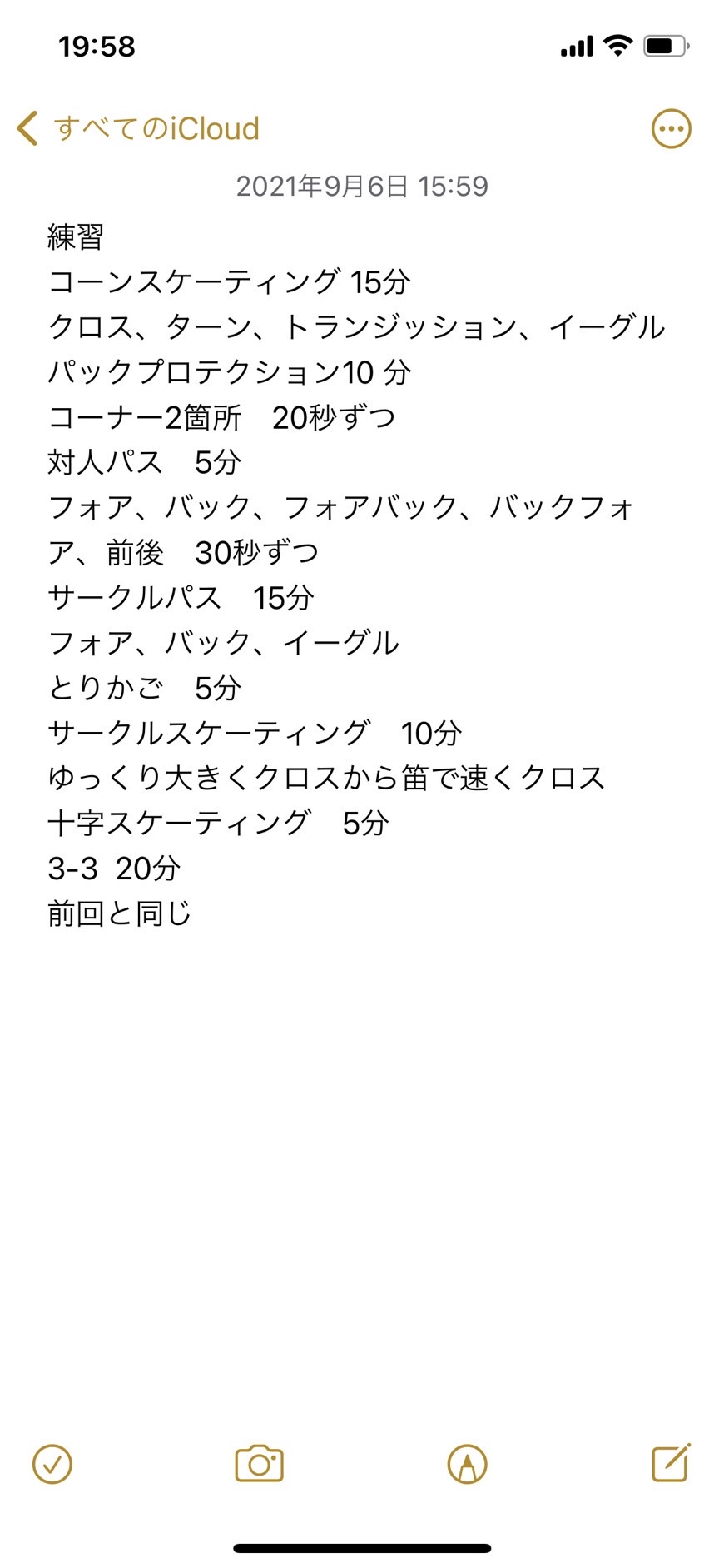Open the camera attachment options
724x1568 pixels.
click(260, 1463)
